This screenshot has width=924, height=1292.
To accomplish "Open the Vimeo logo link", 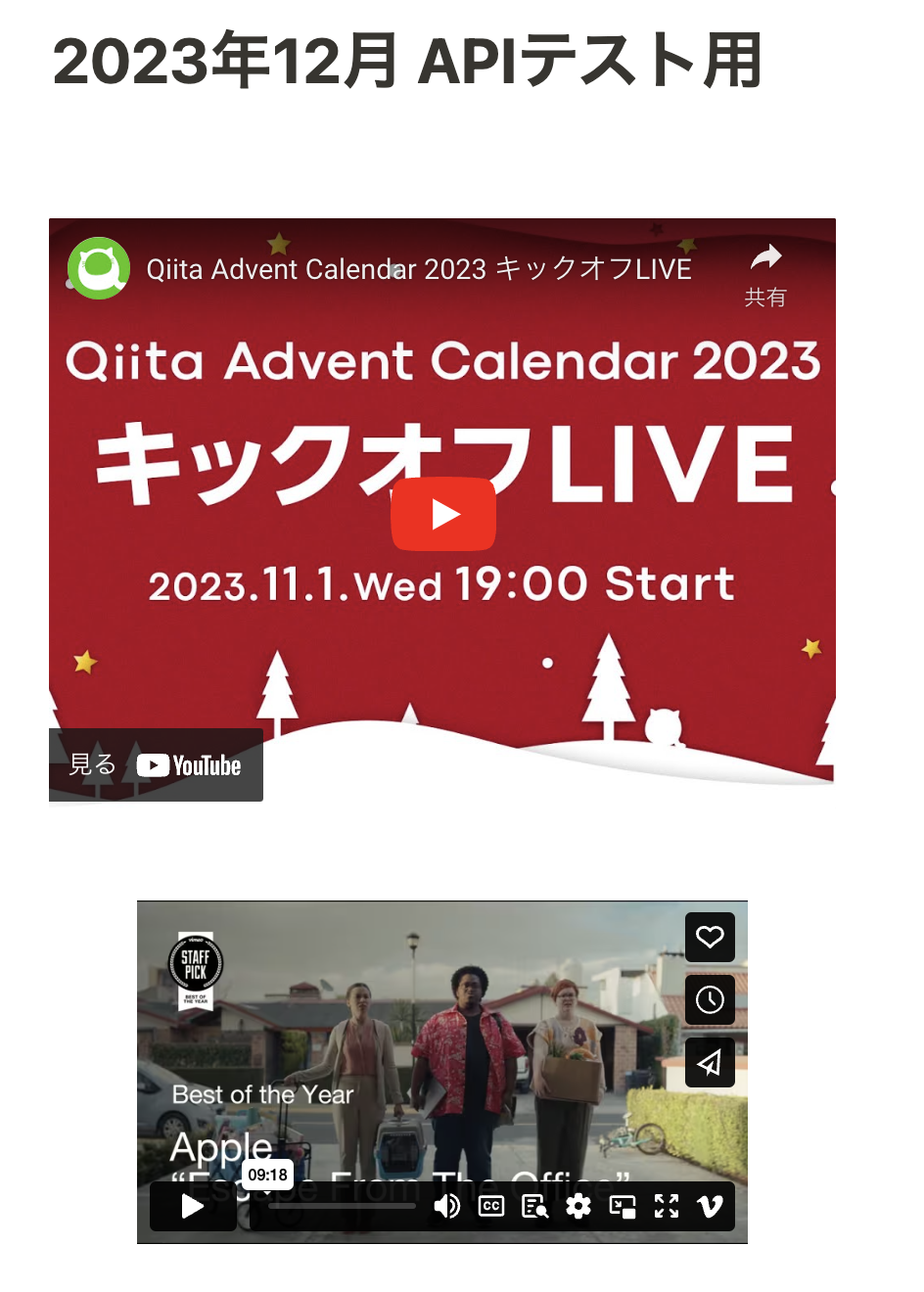I will [711, 1207].
